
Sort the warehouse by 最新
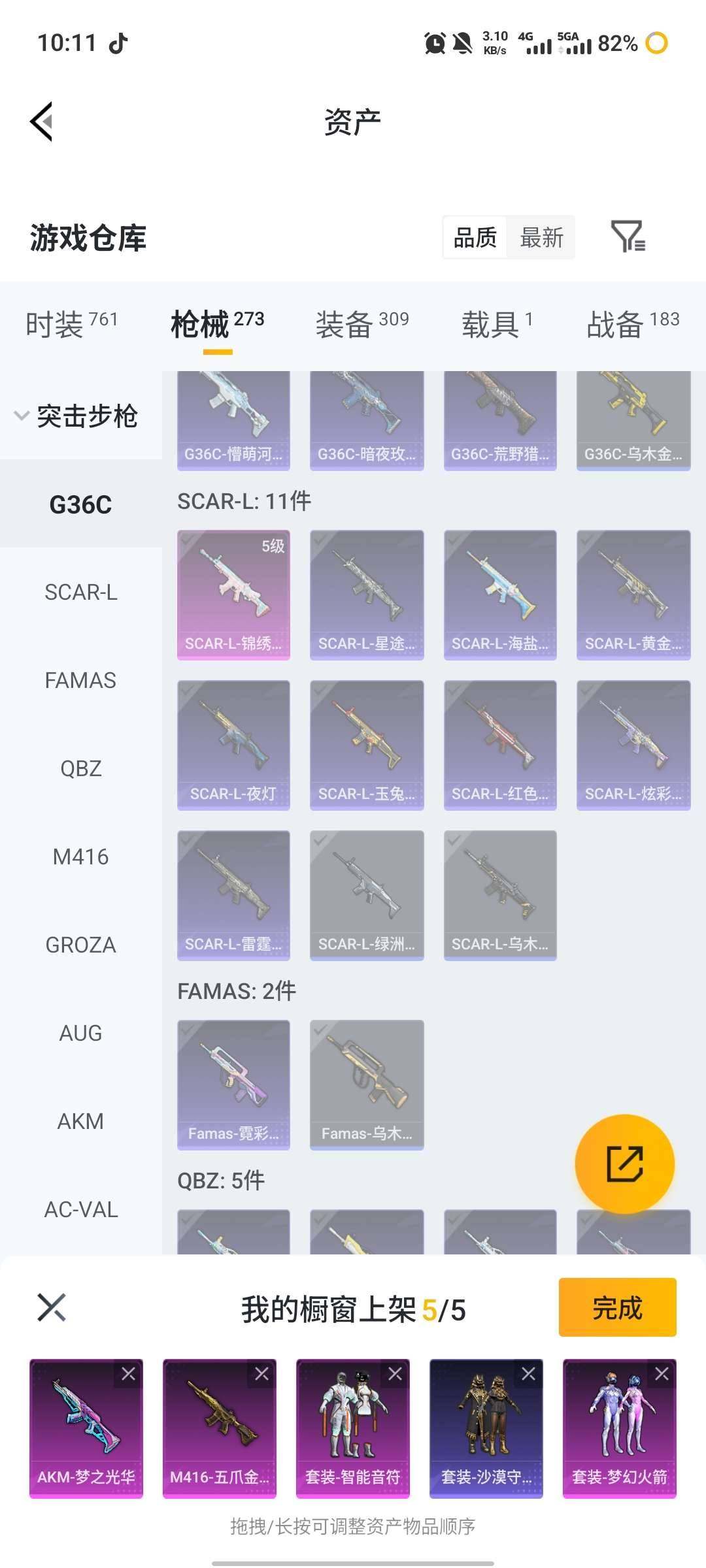541,238
